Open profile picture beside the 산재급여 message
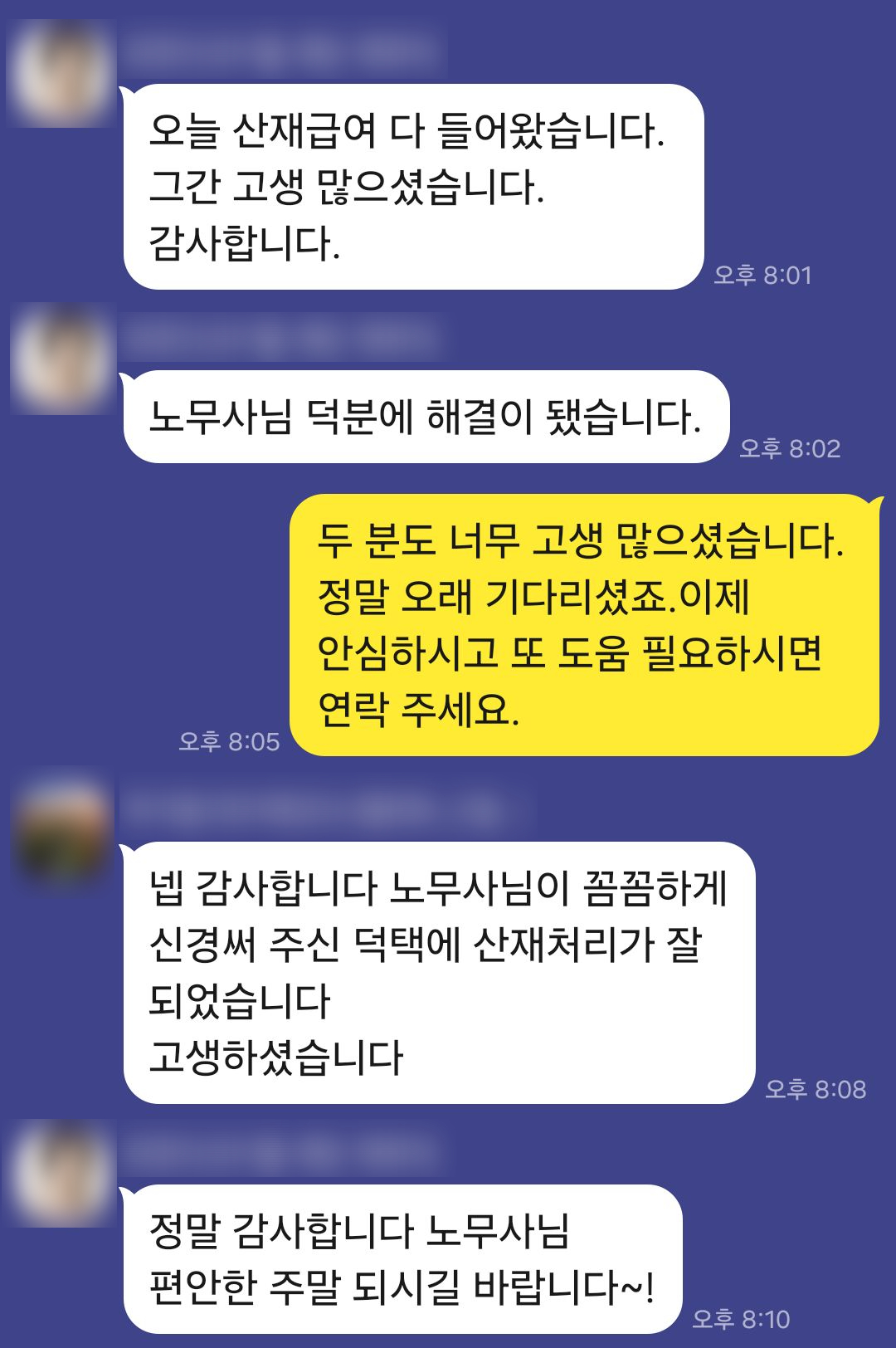896x1348 pixels. 60,73
